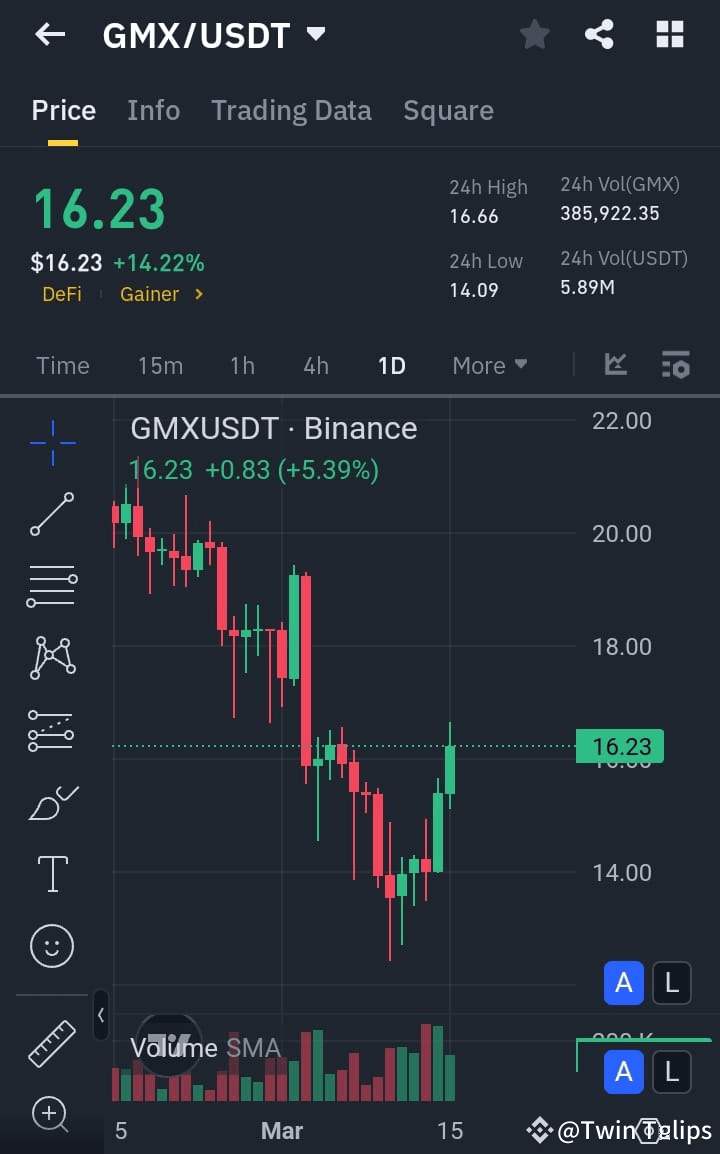Toggle the upper A alert button

point(623,983)
